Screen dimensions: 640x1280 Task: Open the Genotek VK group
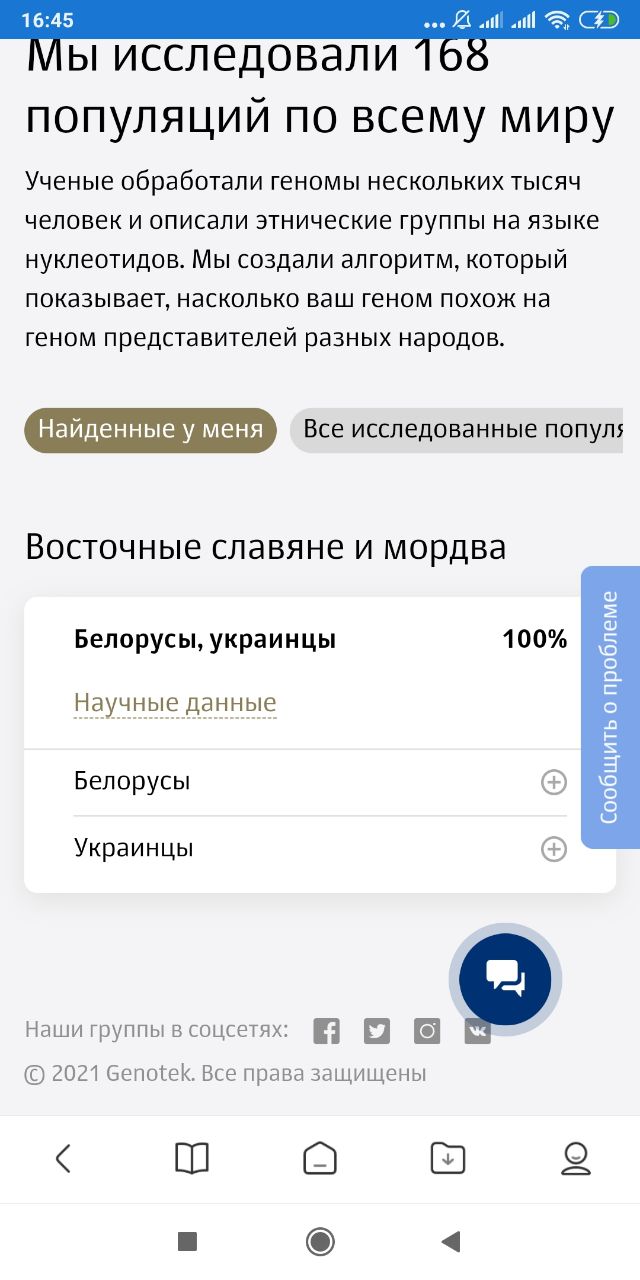coord(478,1031)
